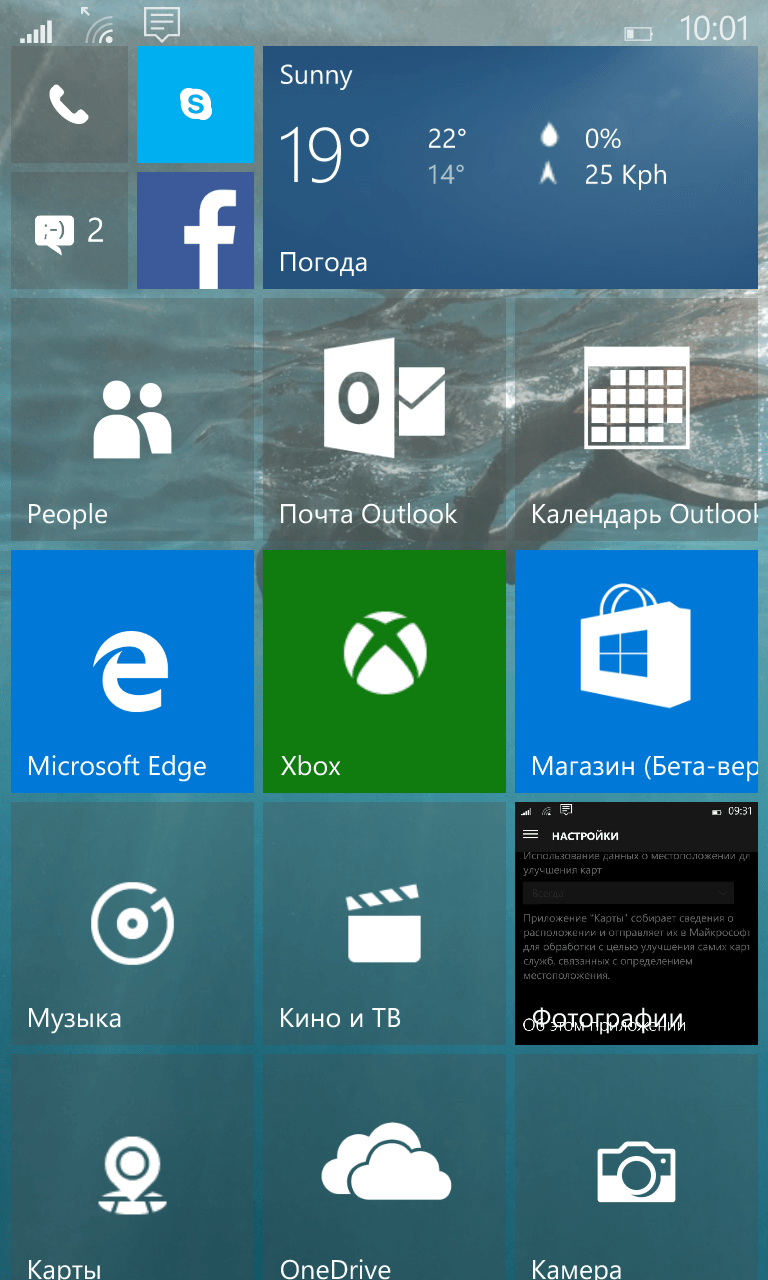Open the People tile
This screenshot has height=1280, width=768.
click(132, 419)
